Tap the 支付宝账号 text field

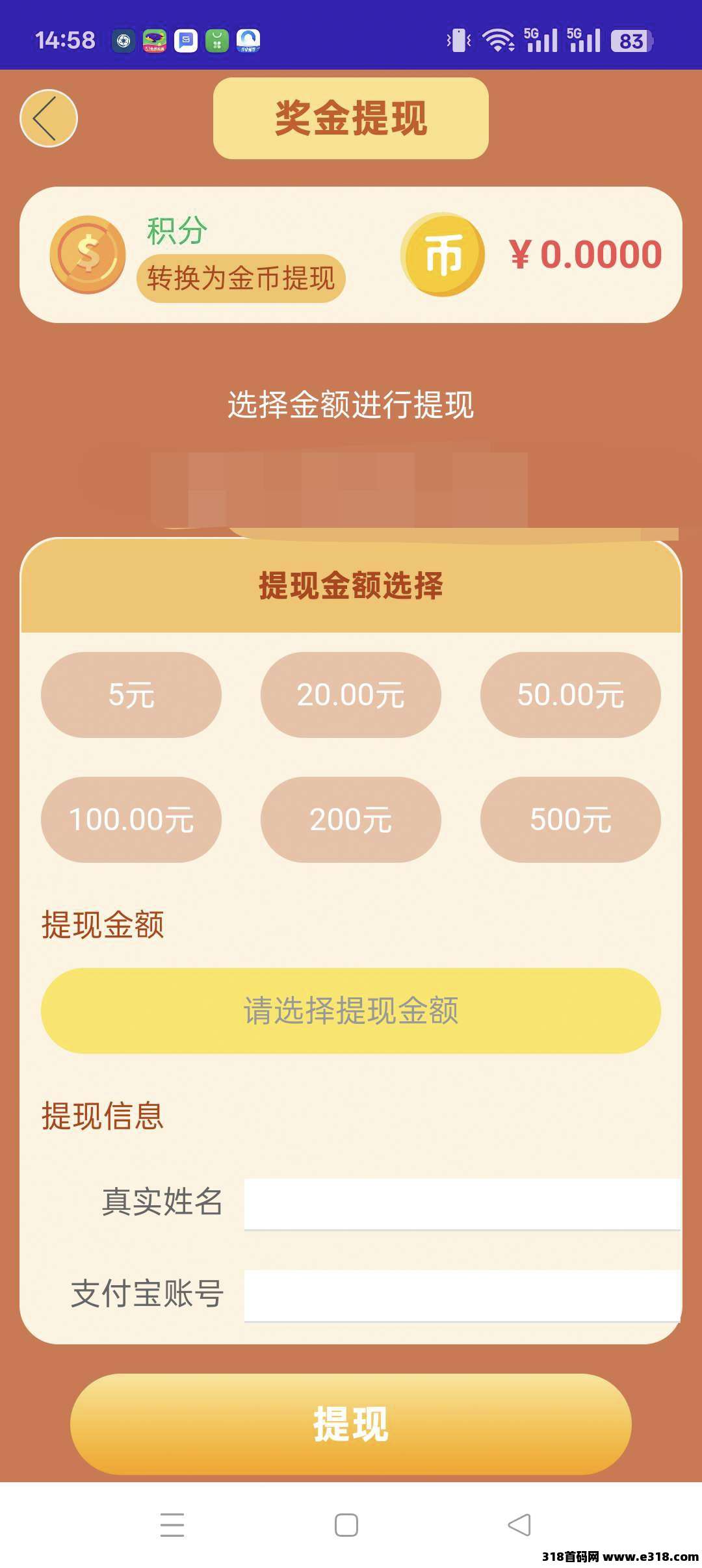pyautogui.click(x=461, y=1295)
